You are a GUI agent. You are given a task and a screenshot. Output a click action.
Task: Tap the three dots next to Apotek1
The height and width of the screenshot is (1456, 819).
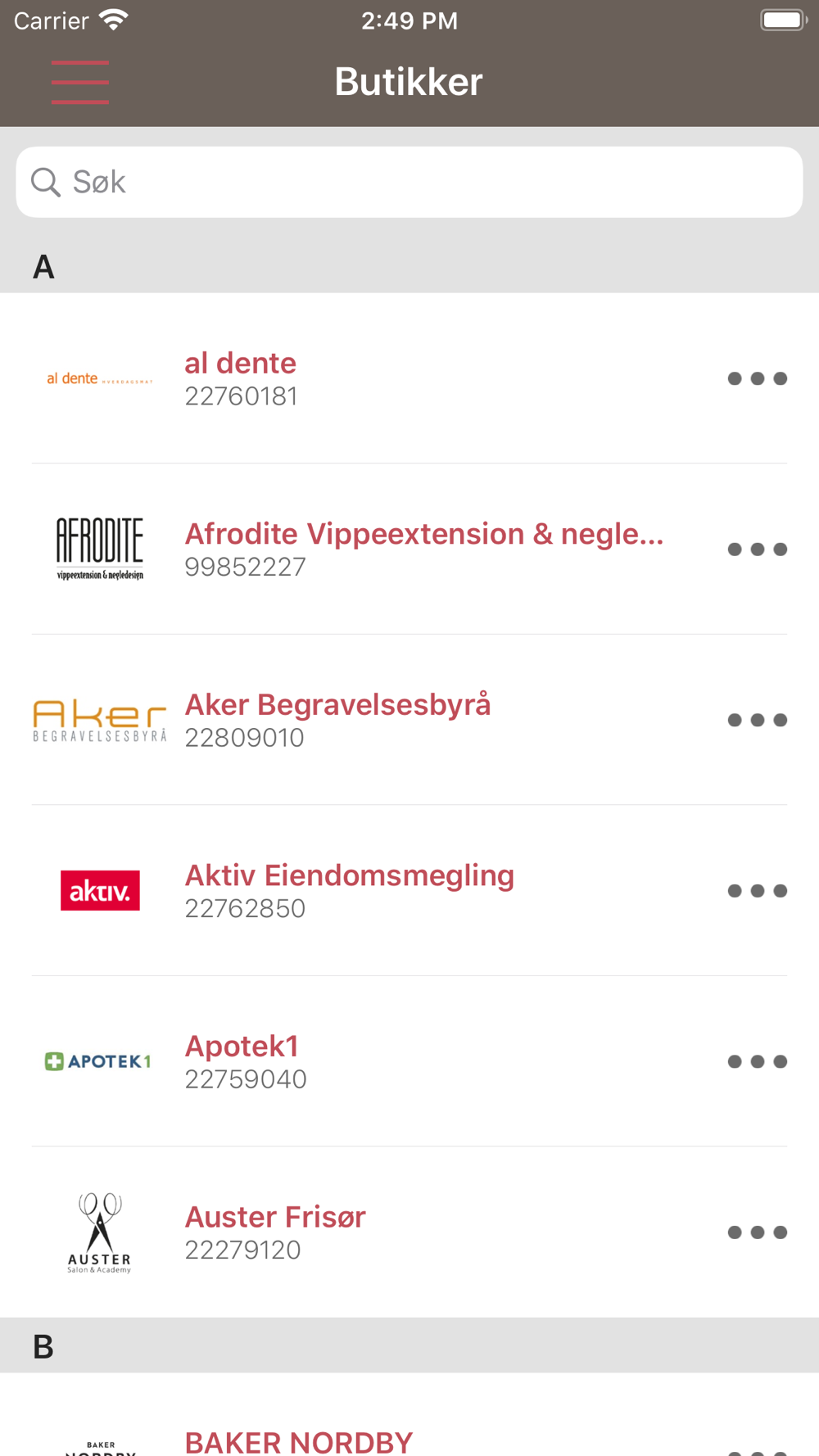pos(758,1061)
